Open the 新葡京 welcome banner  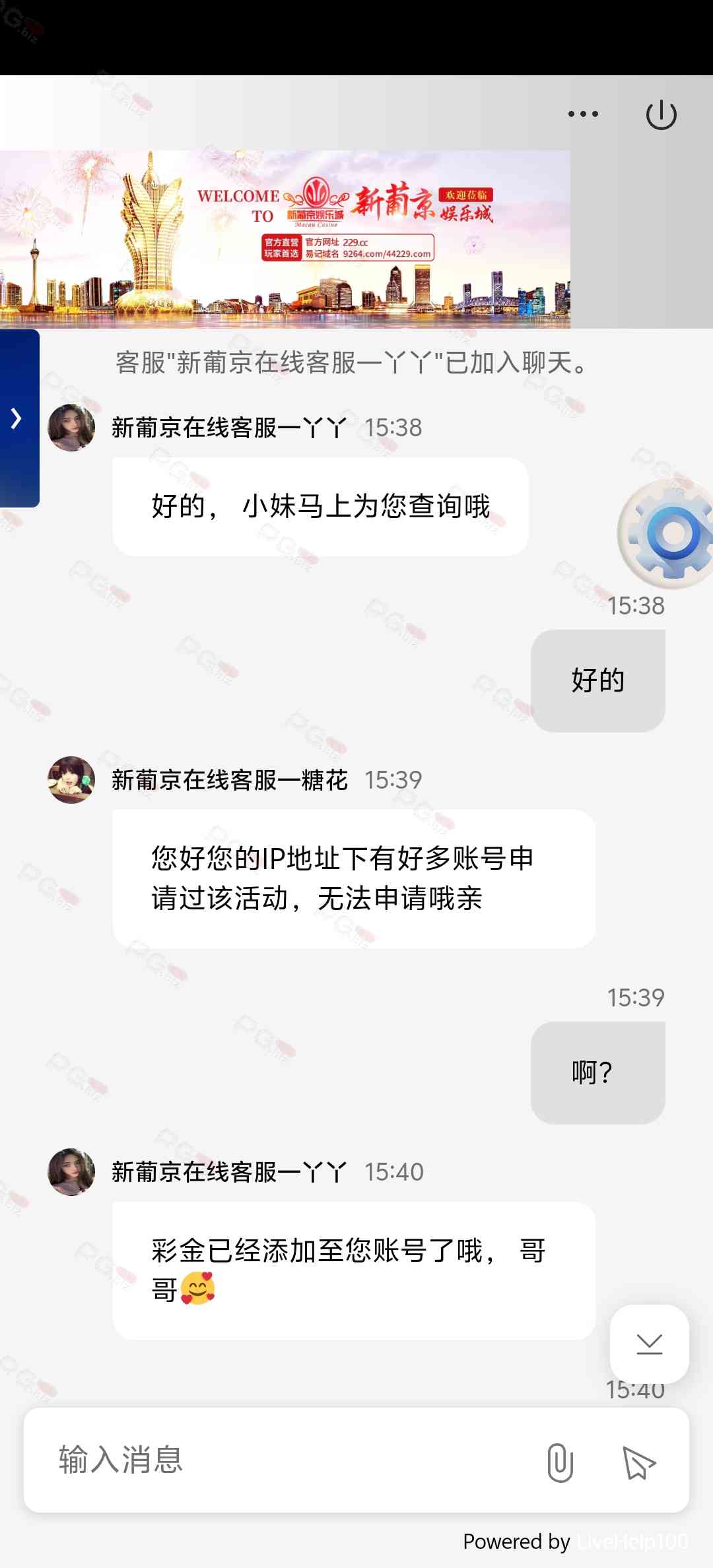click(x=285, y=239)
